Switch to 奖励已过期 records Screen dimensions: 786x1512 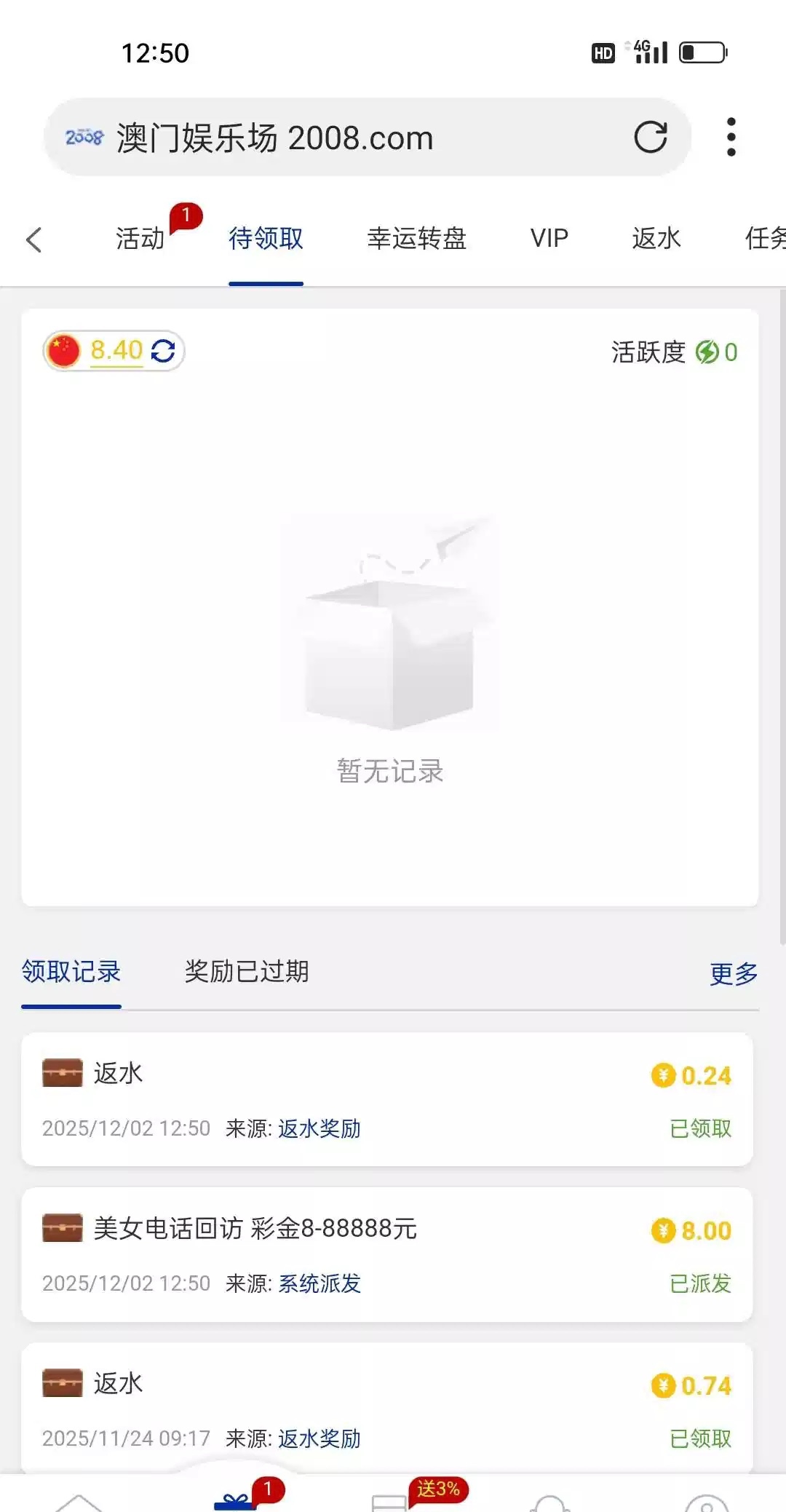coord(247,972)
